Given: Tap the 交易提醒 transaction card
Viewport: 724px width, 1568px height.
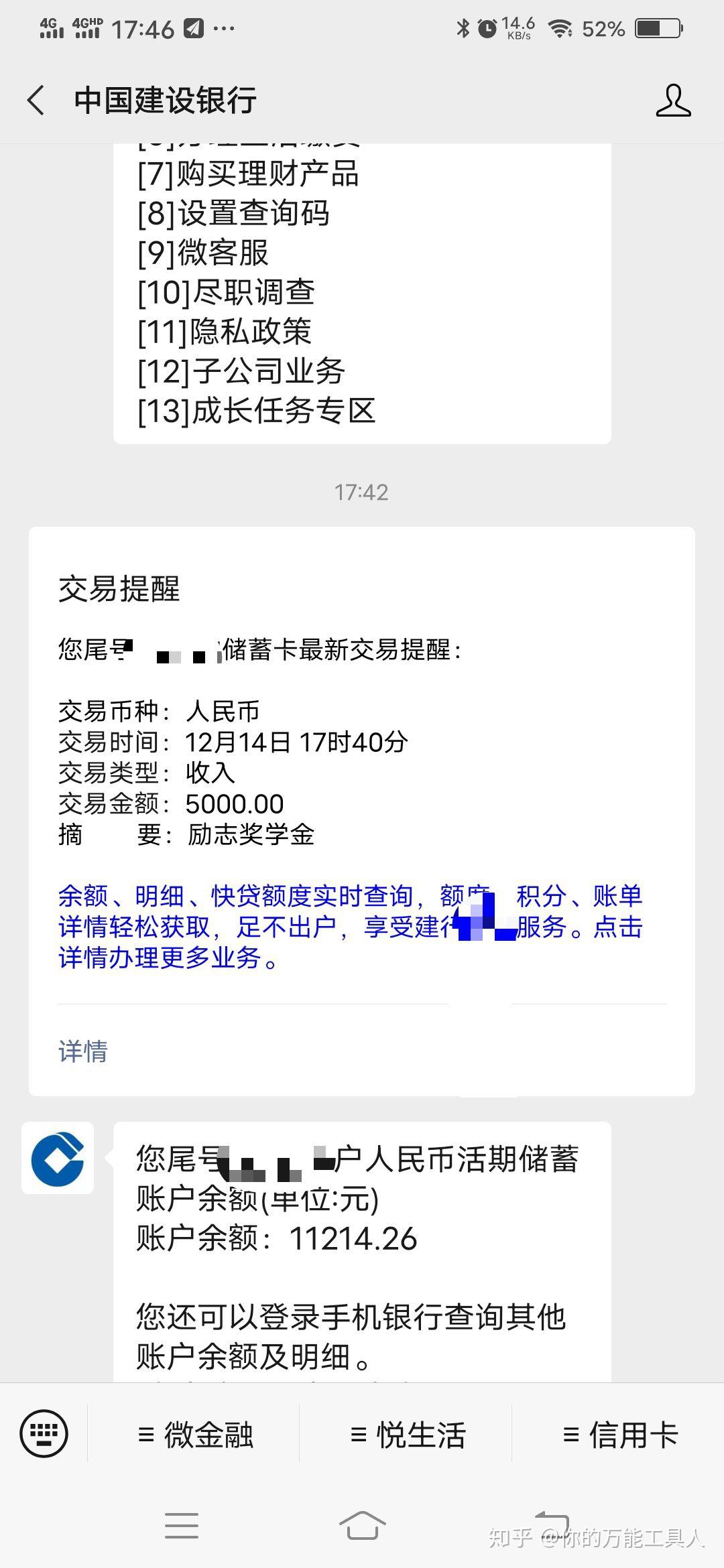Looking at the screenshot, I should coord(361,771).
